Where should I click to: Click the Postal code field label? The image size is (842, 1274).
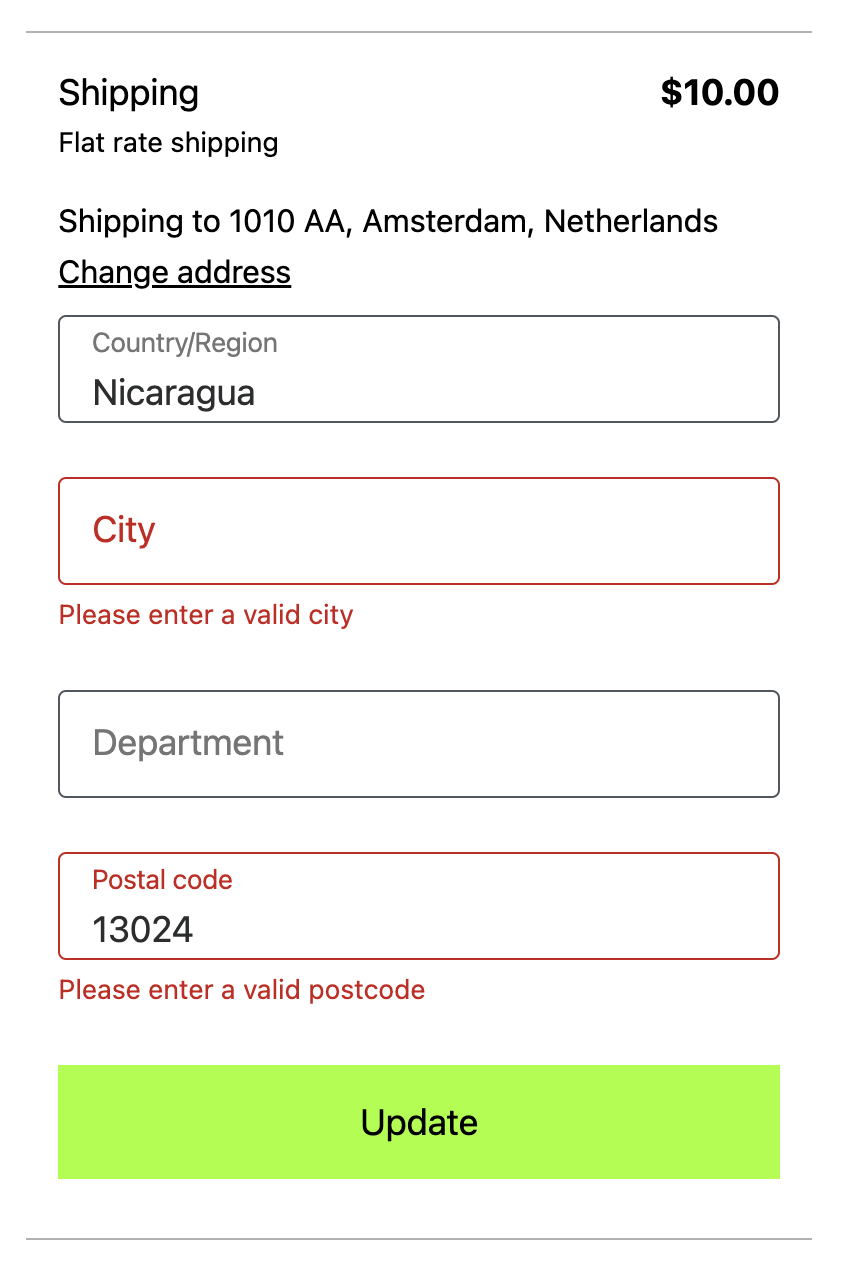pyautogui.click(x=162, y=880)
